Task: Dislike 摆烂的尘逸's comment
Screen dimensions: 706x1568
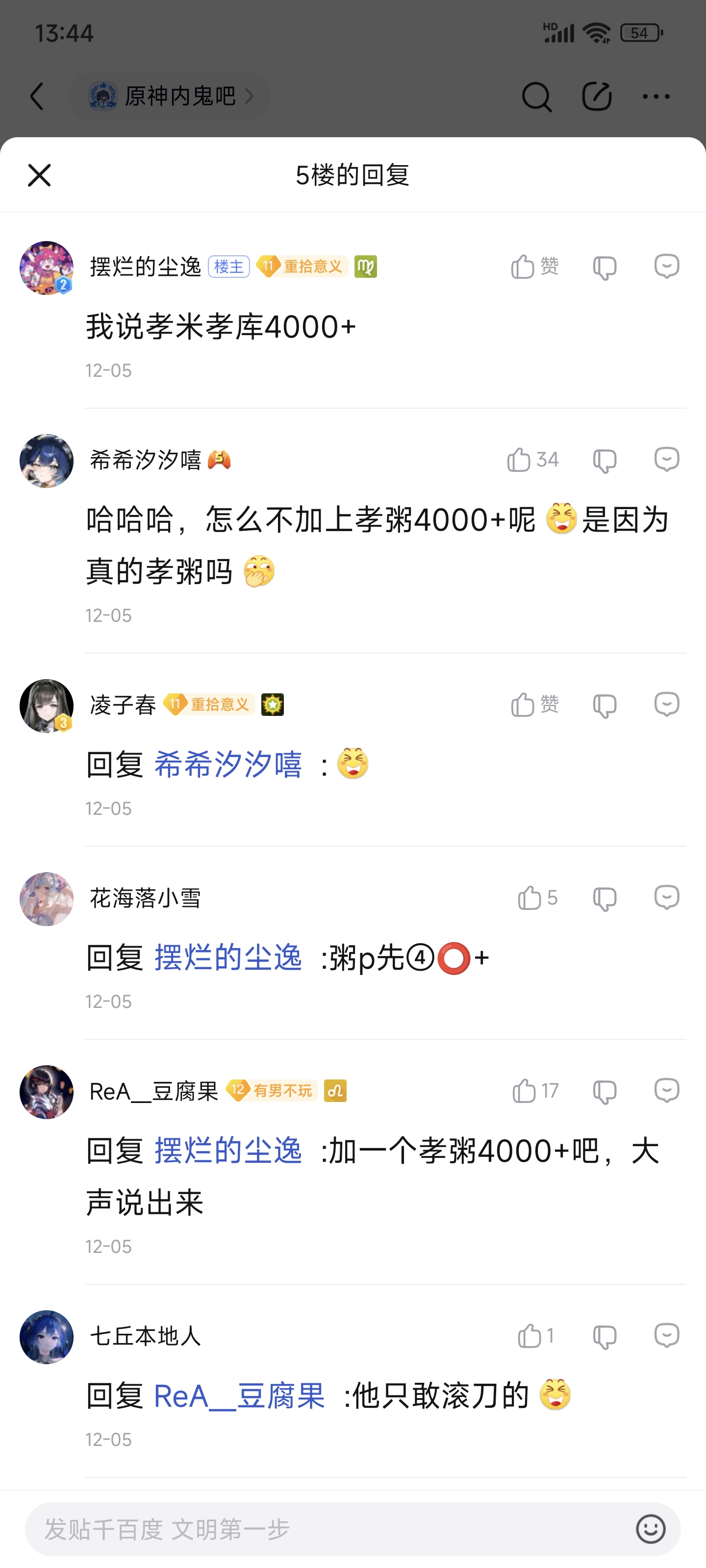Action: 605,268
